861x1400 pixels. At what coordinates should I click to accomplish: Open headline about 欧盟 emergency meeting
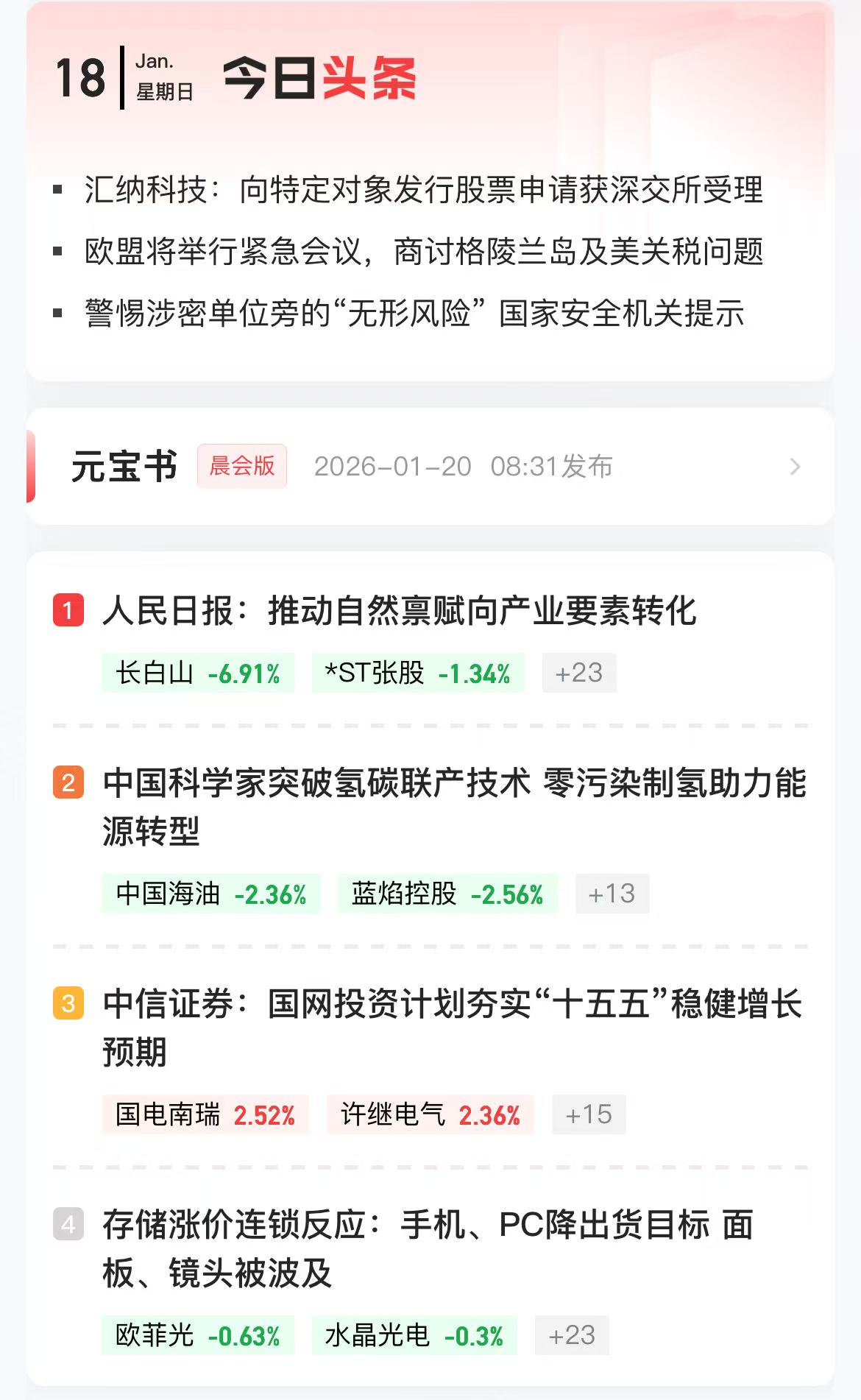click(423, 252)
